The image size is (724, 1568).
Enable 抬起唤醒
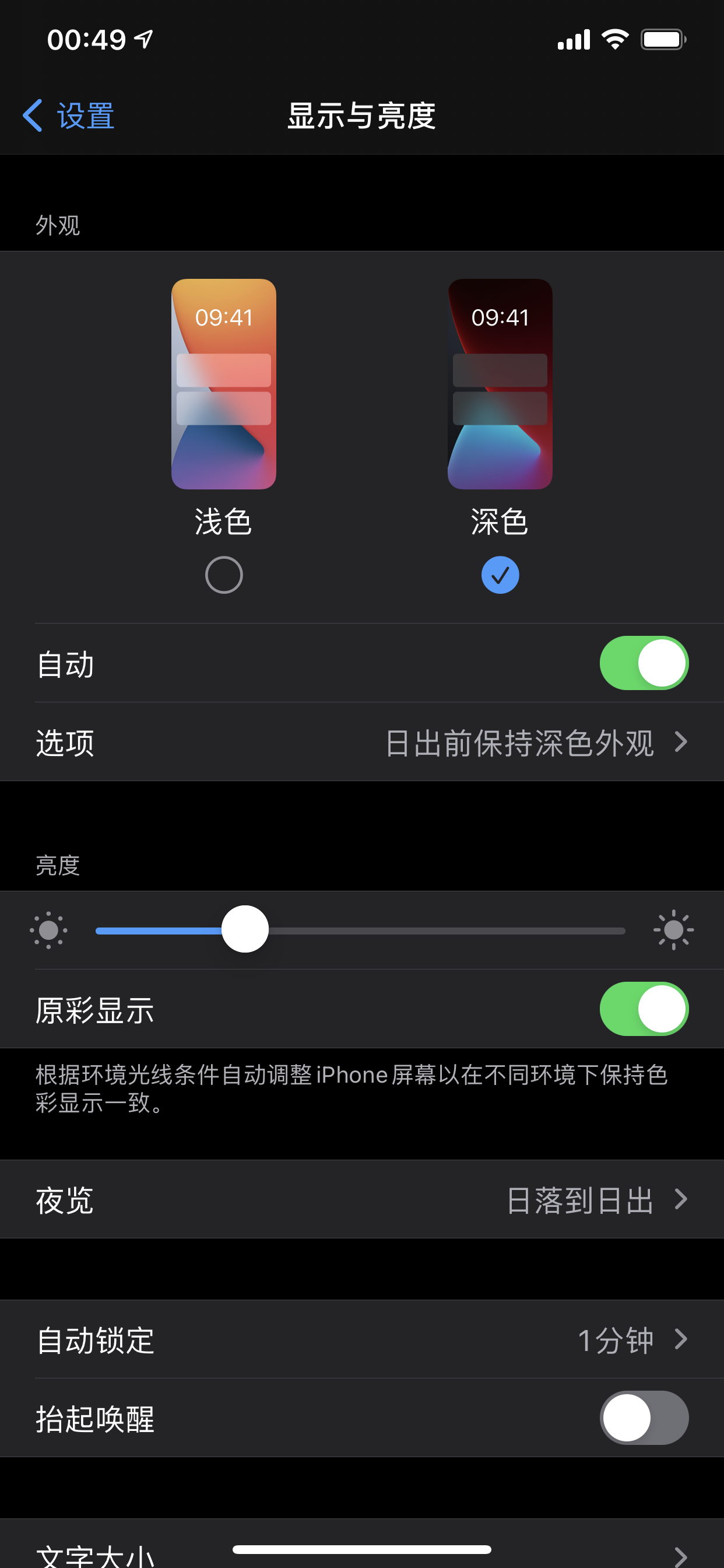(x=643, y=1417)
